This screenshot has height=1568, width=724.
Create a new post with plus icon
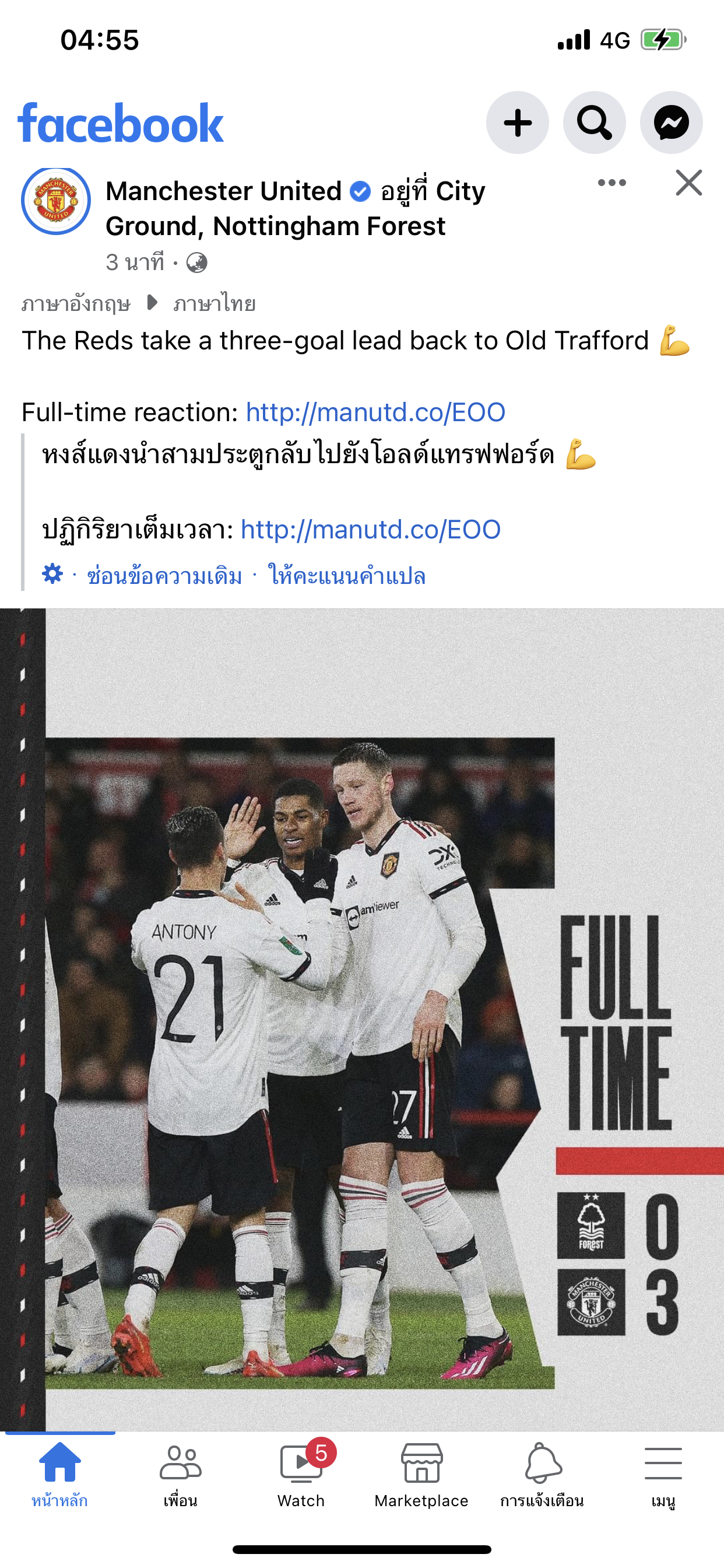pyautogui.click(x=517, y=123)
